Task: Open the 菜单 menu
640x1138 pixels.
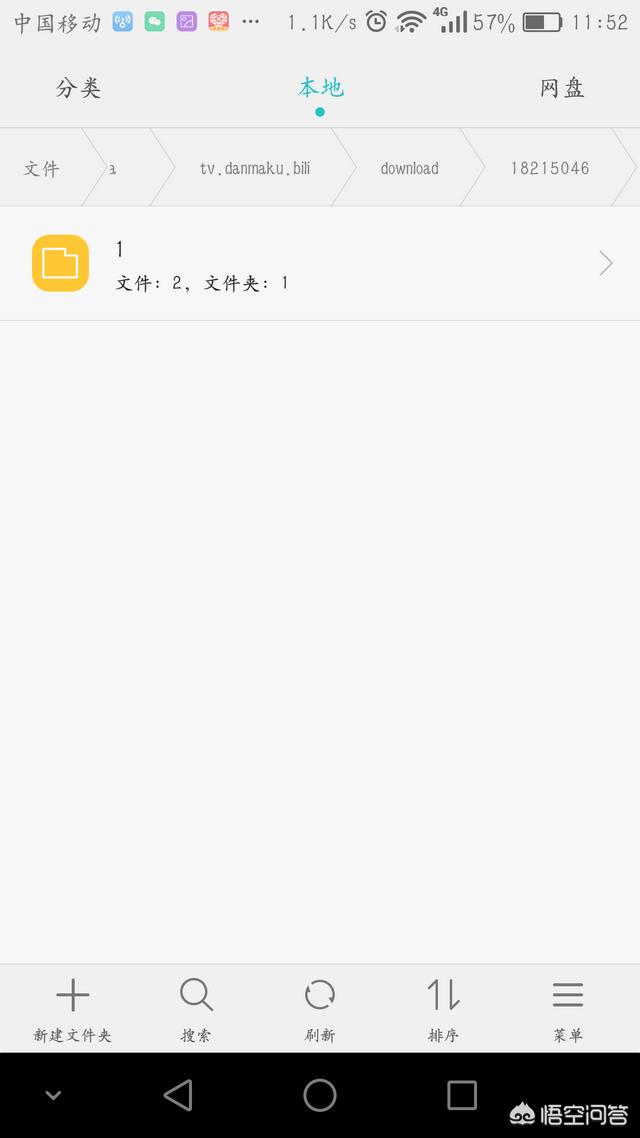Action: 567,1008
